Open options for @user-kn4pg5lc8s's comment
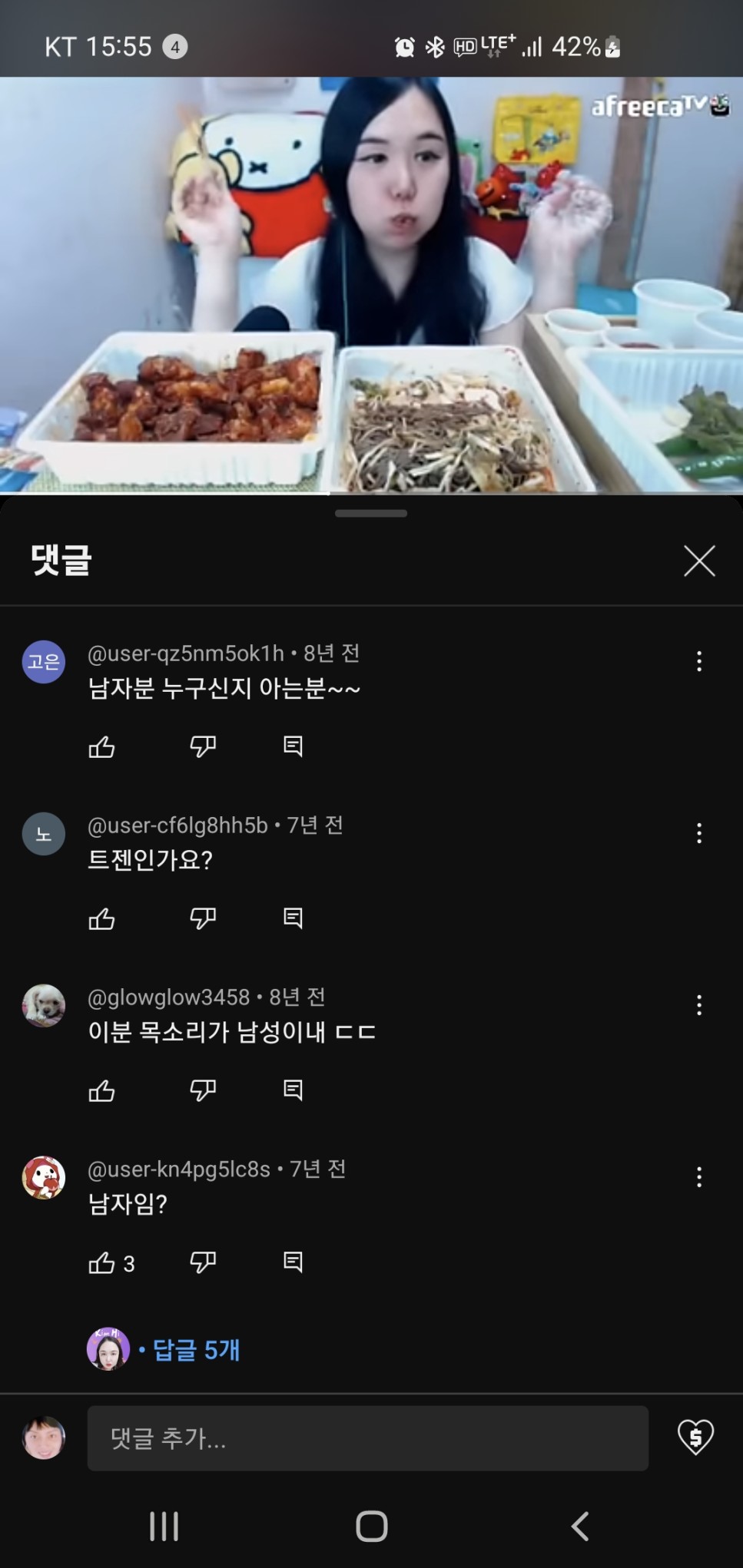 (x=698, y=1178)
